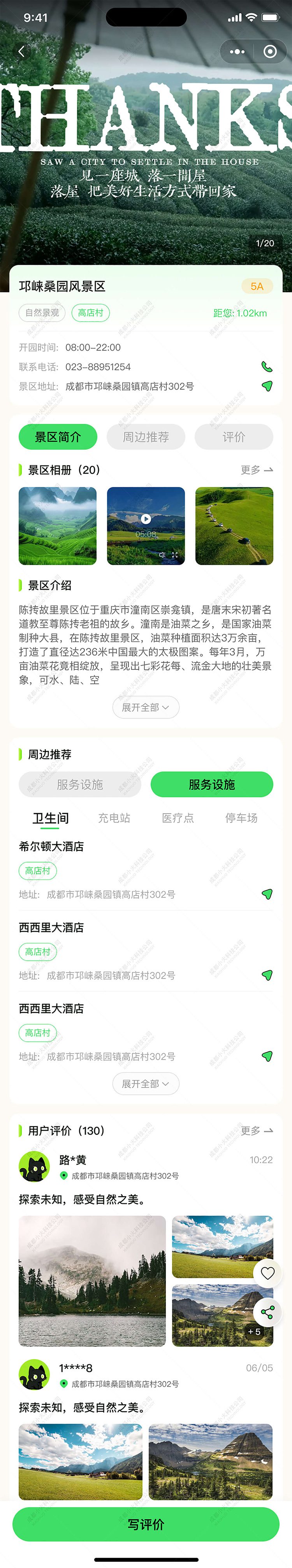This screenshot has width=292, height=1568.
Task: Select the 充电站 category
Action: (x=114, y=818)
